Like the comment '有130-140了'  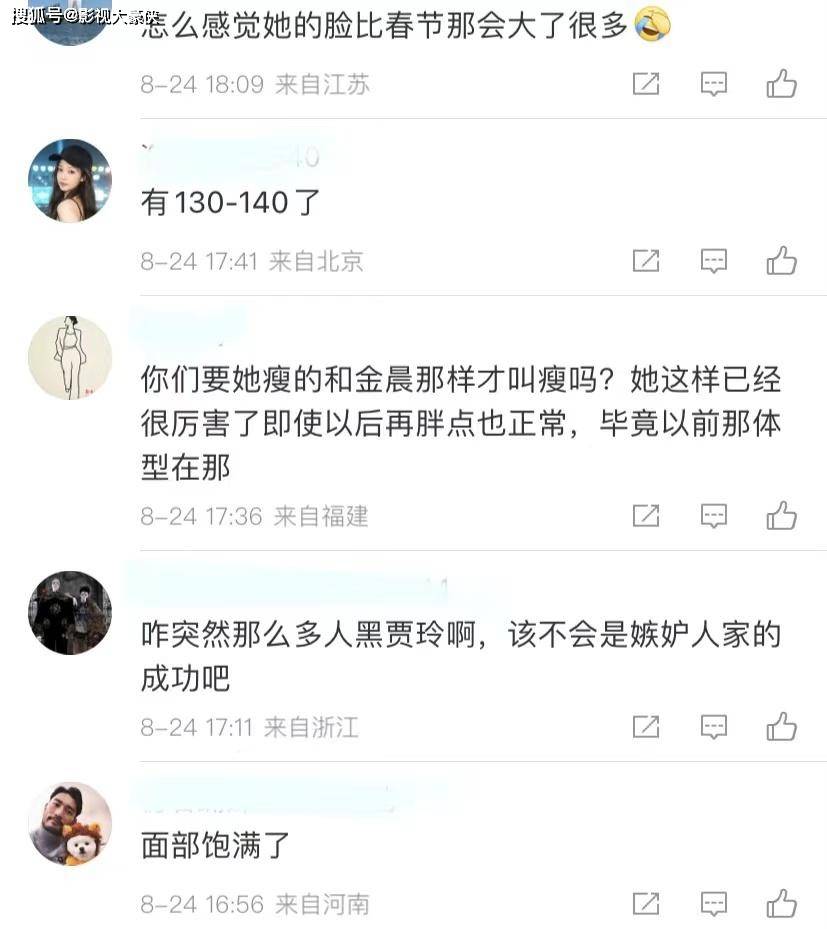pos(781,261)
